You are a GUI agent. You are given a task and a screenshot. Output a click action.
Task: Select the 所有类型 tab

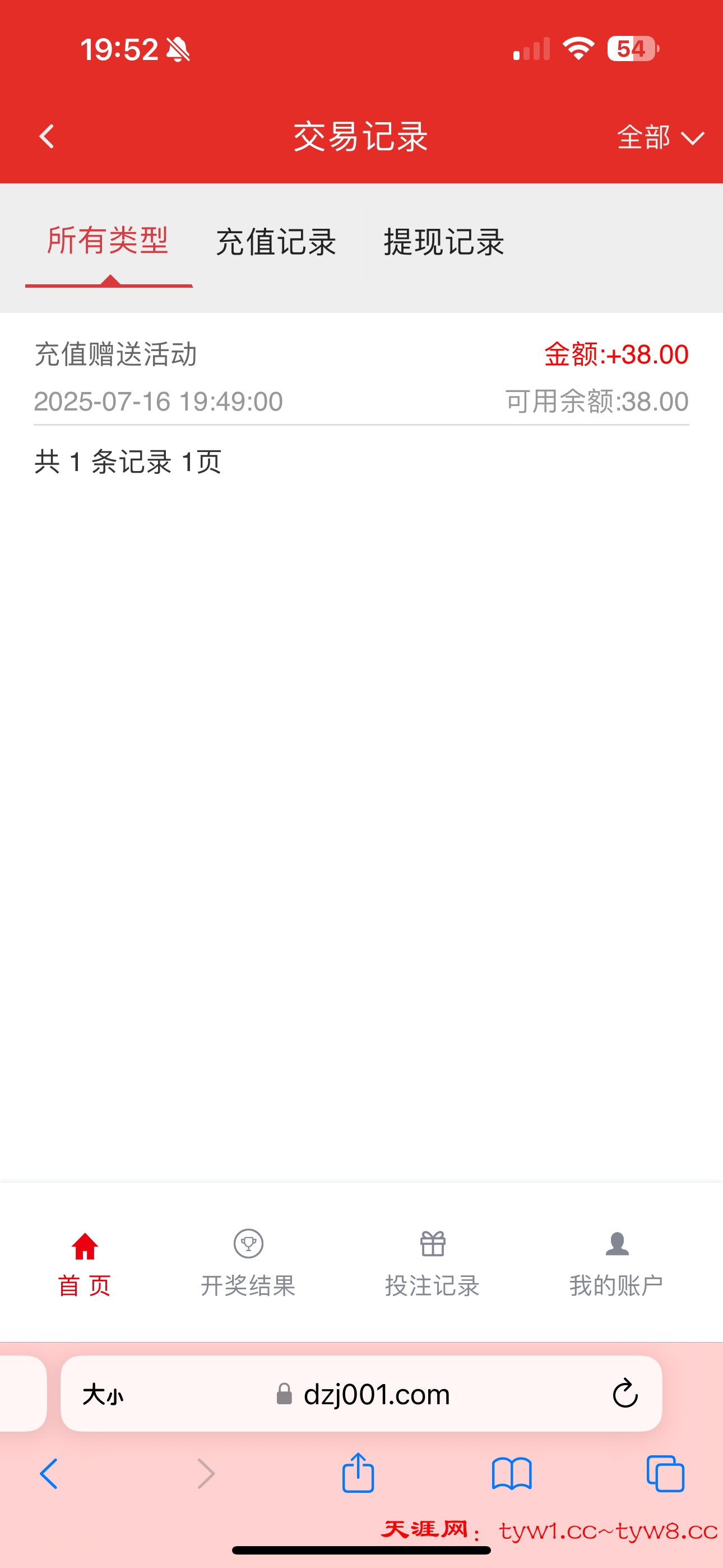(108, 241)
